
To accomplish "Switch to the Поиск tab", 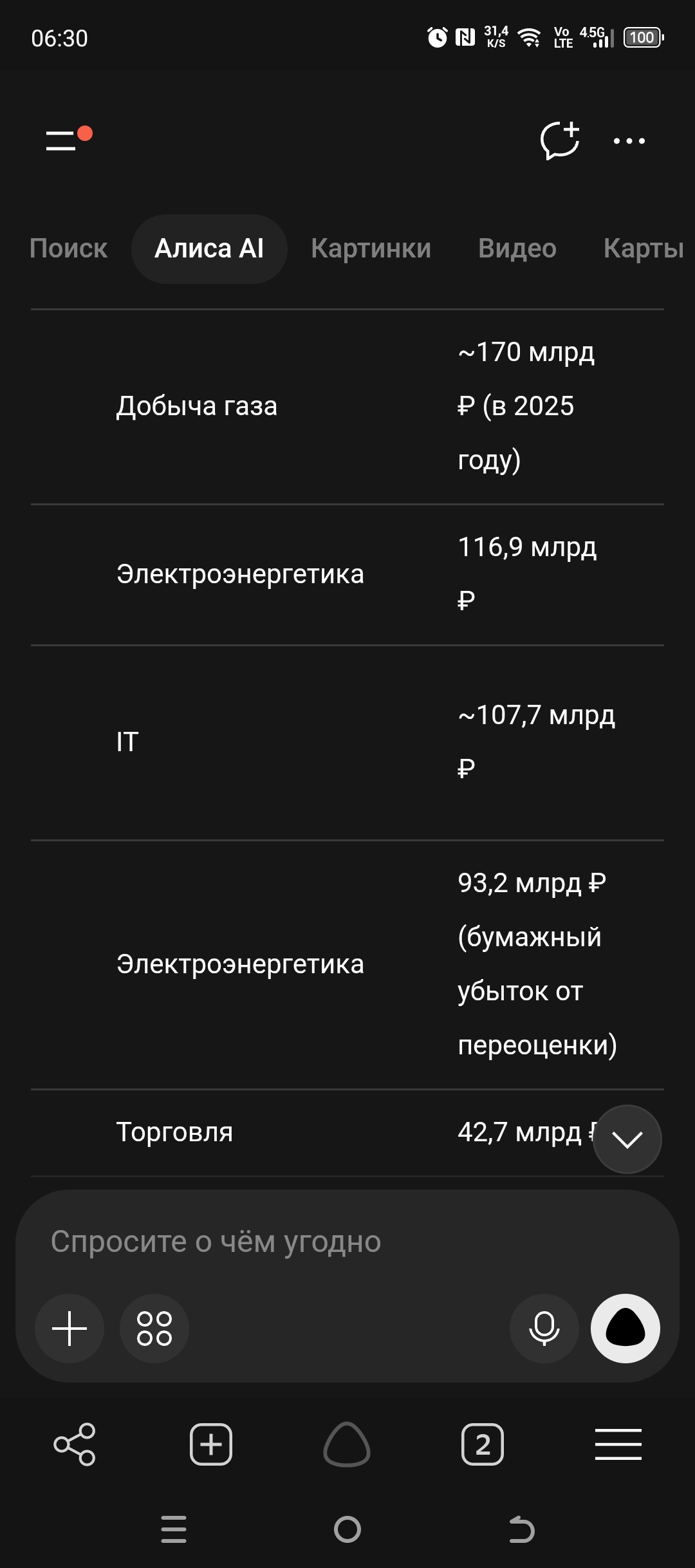I will (68, 248).
